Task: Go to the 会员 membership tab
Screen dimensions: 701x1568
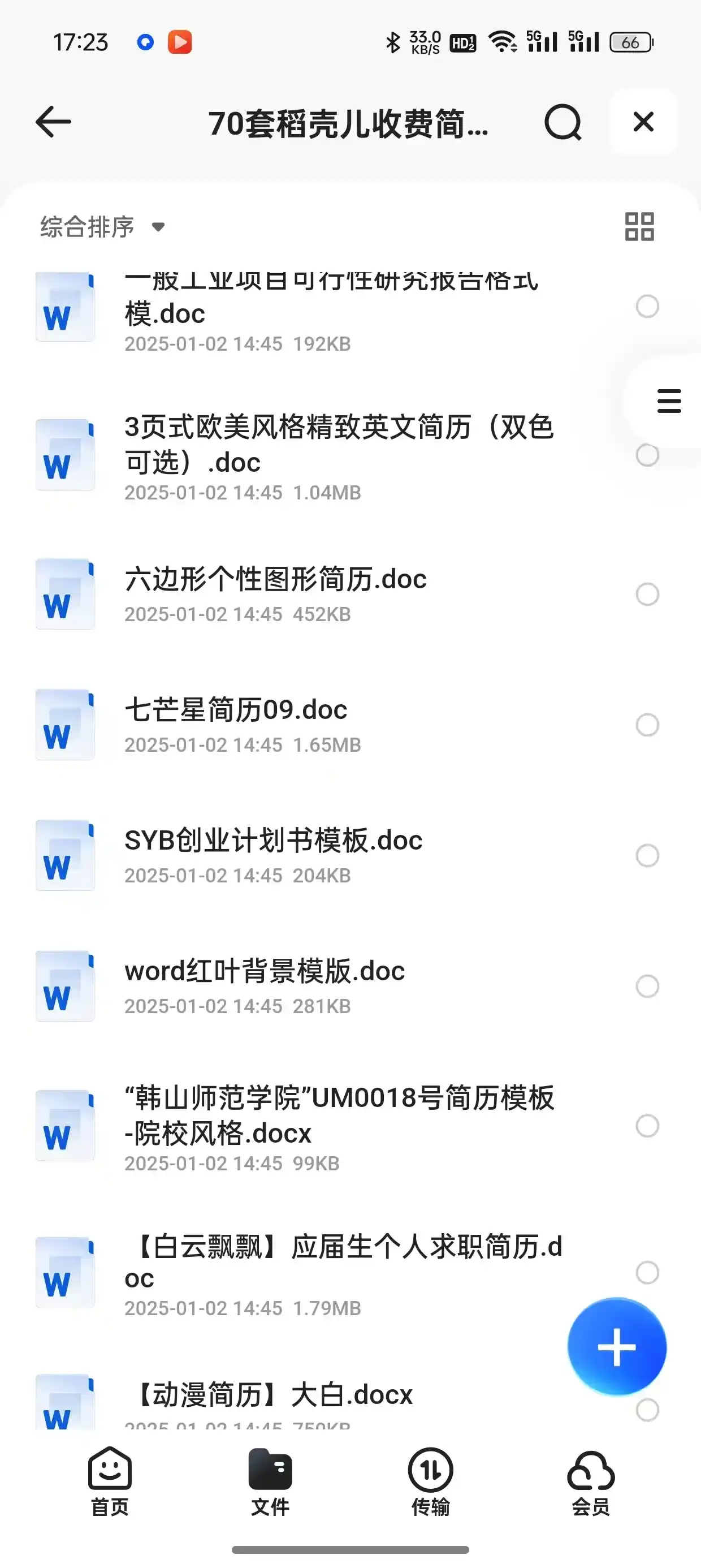Action: [x=590, y=1480]
